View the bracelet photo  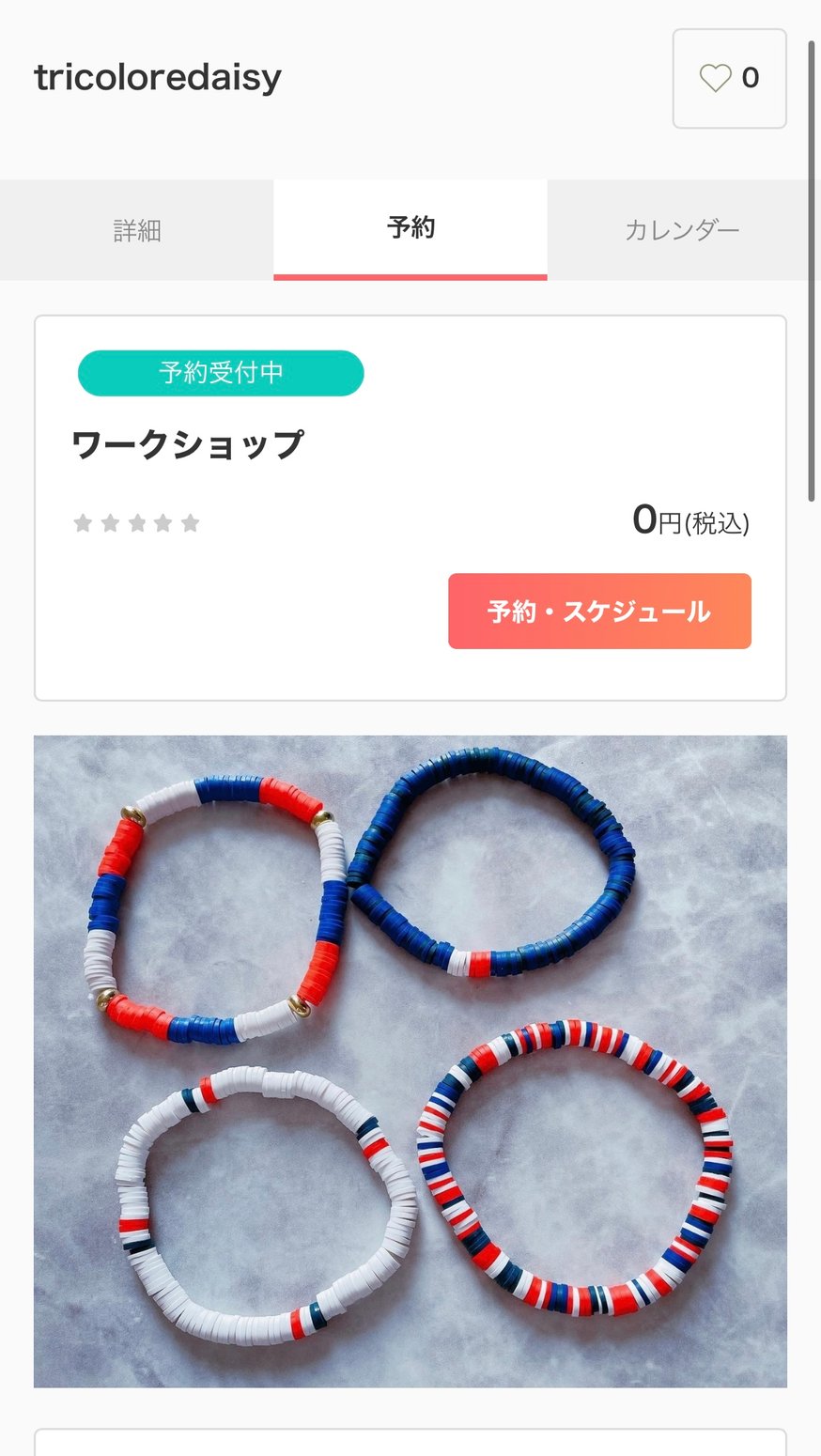point(410,1061)
